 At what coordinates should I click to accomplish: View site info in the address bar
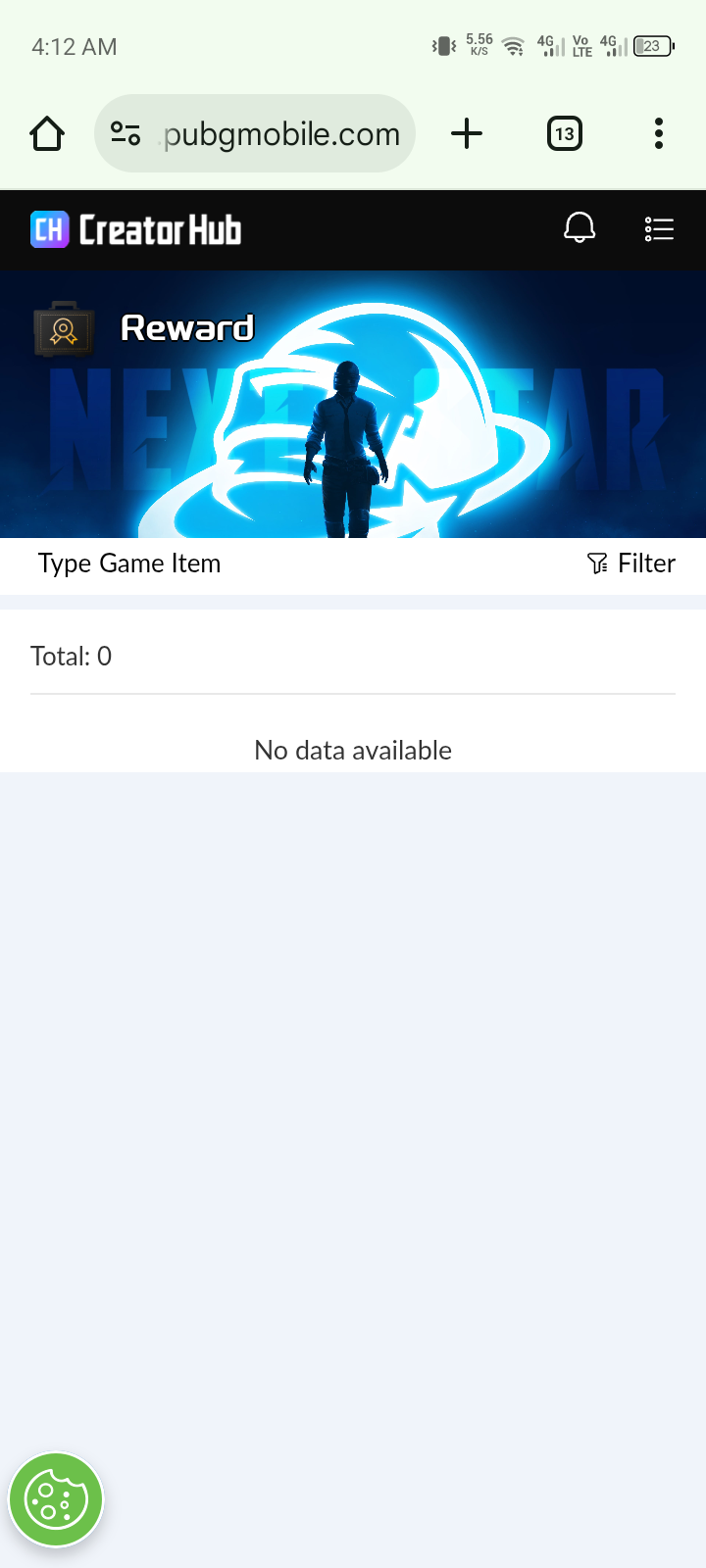[x=126, y=133]
